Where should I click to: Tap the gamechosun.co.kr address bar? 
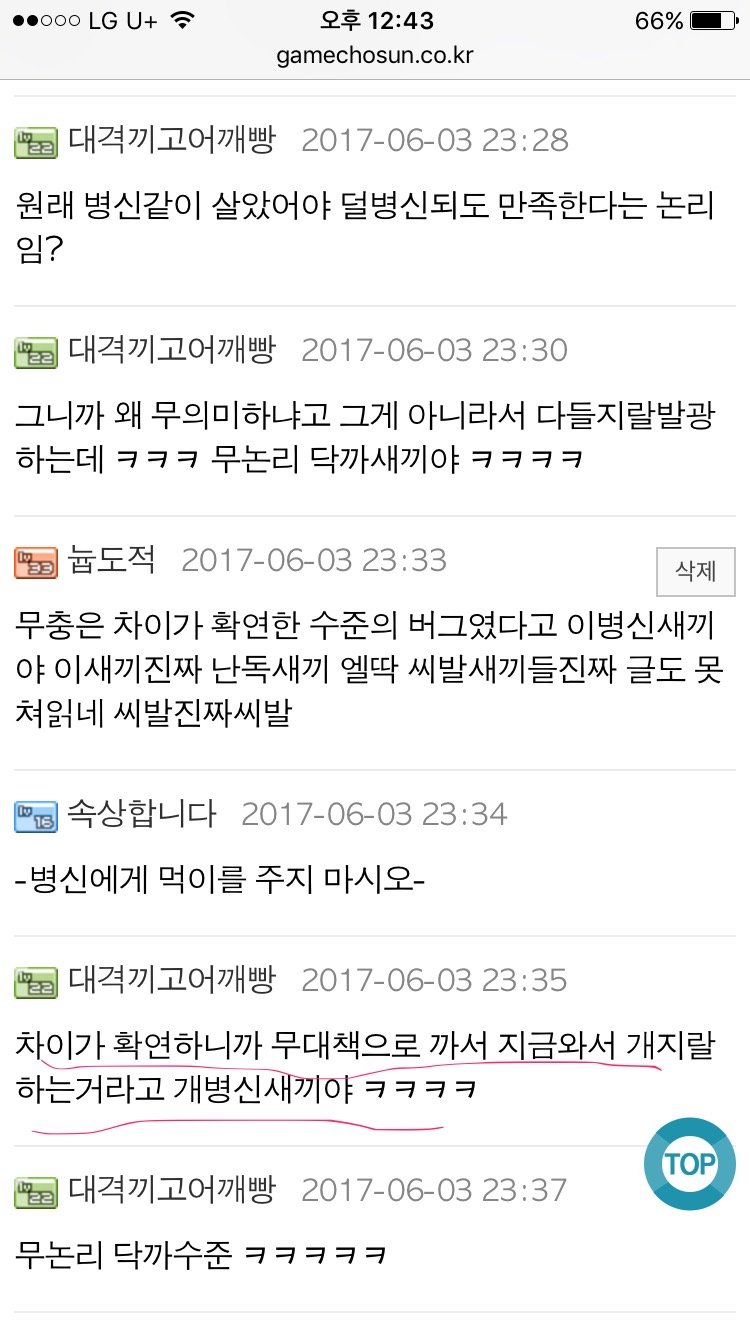click(375, 56)
